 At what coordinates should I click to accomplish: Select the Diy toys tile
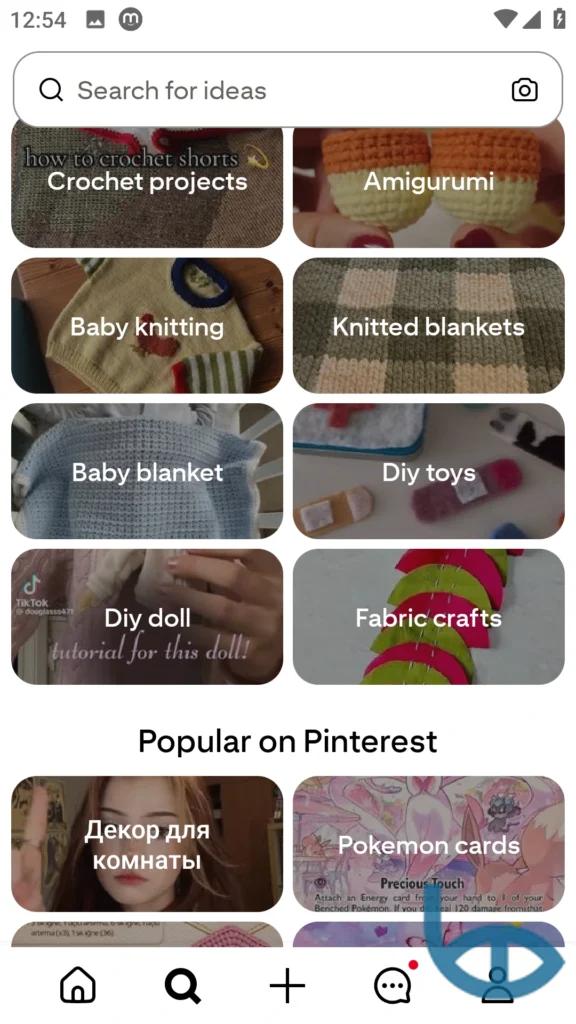pos(428,471)
